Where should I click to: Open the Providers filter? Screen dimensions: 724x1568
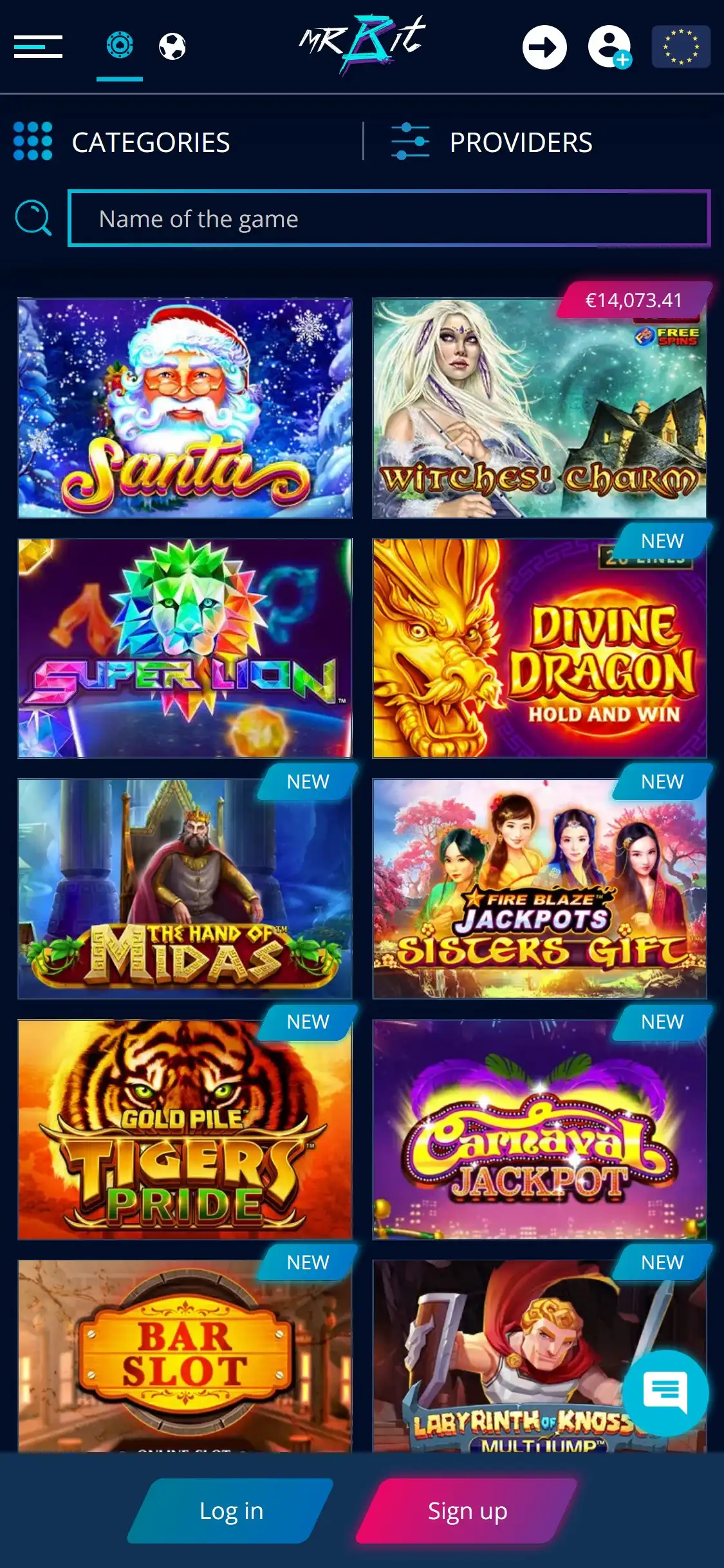pyautogui.click(x=492, y=142)
